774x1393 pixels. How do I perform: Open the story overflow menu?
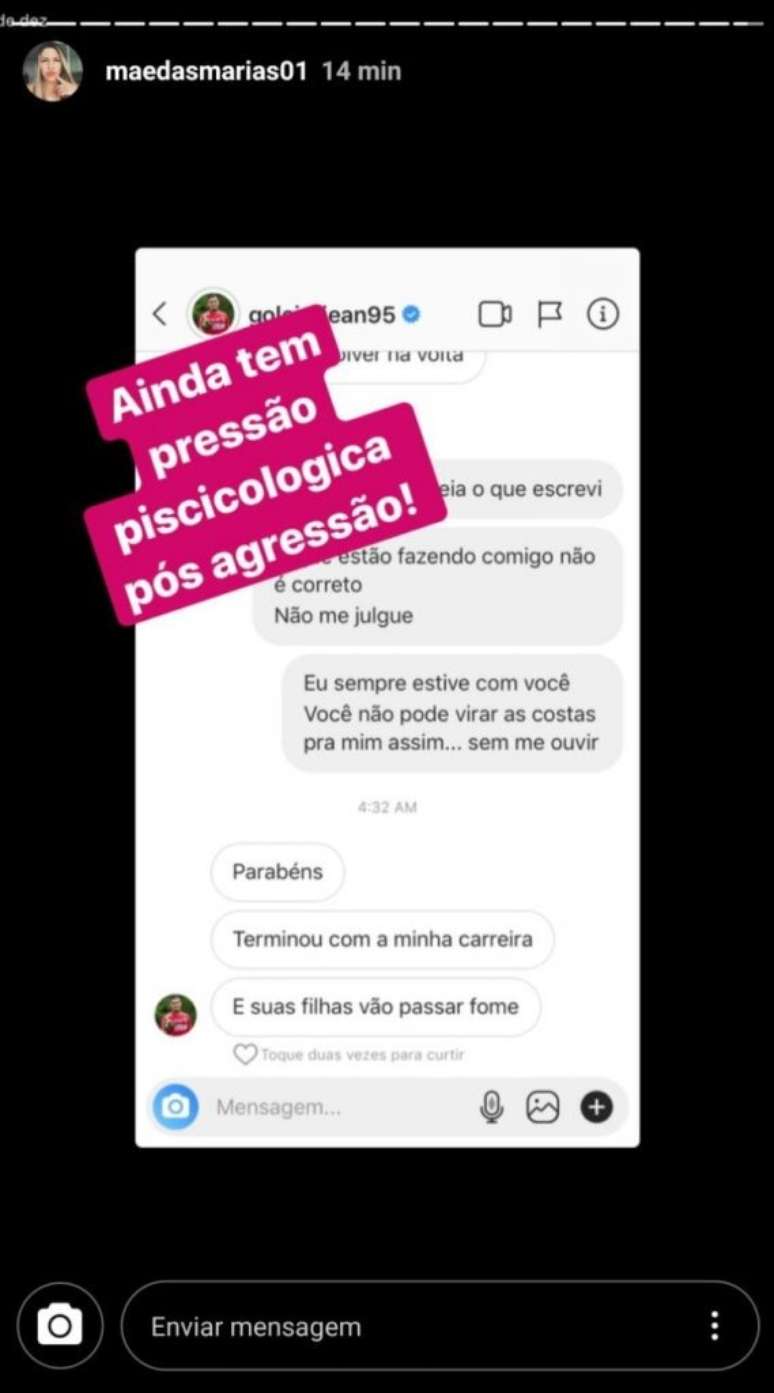tap(714, 1326)
